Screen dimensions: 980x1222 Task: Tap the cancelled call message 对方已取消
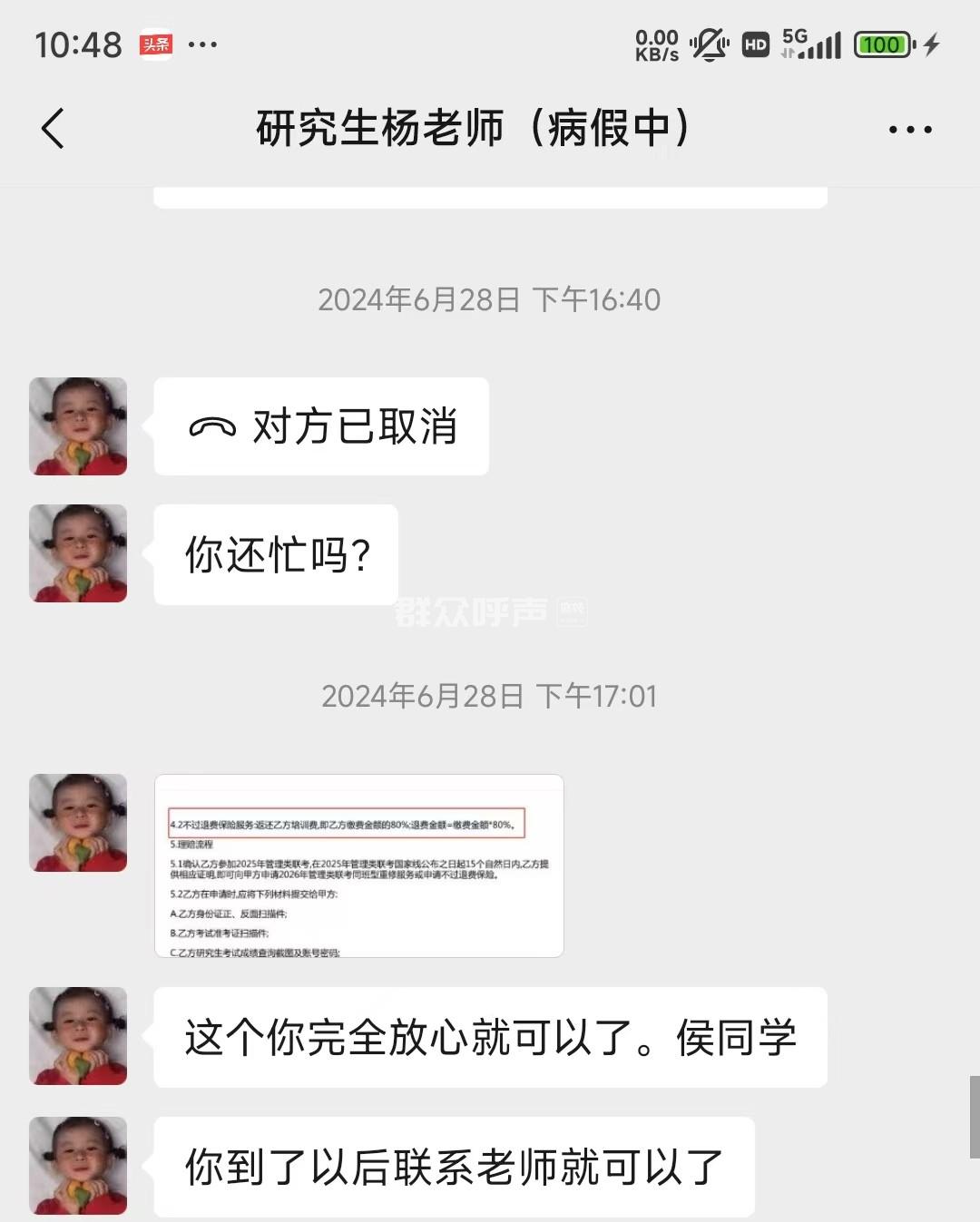(x=321, y=426)
